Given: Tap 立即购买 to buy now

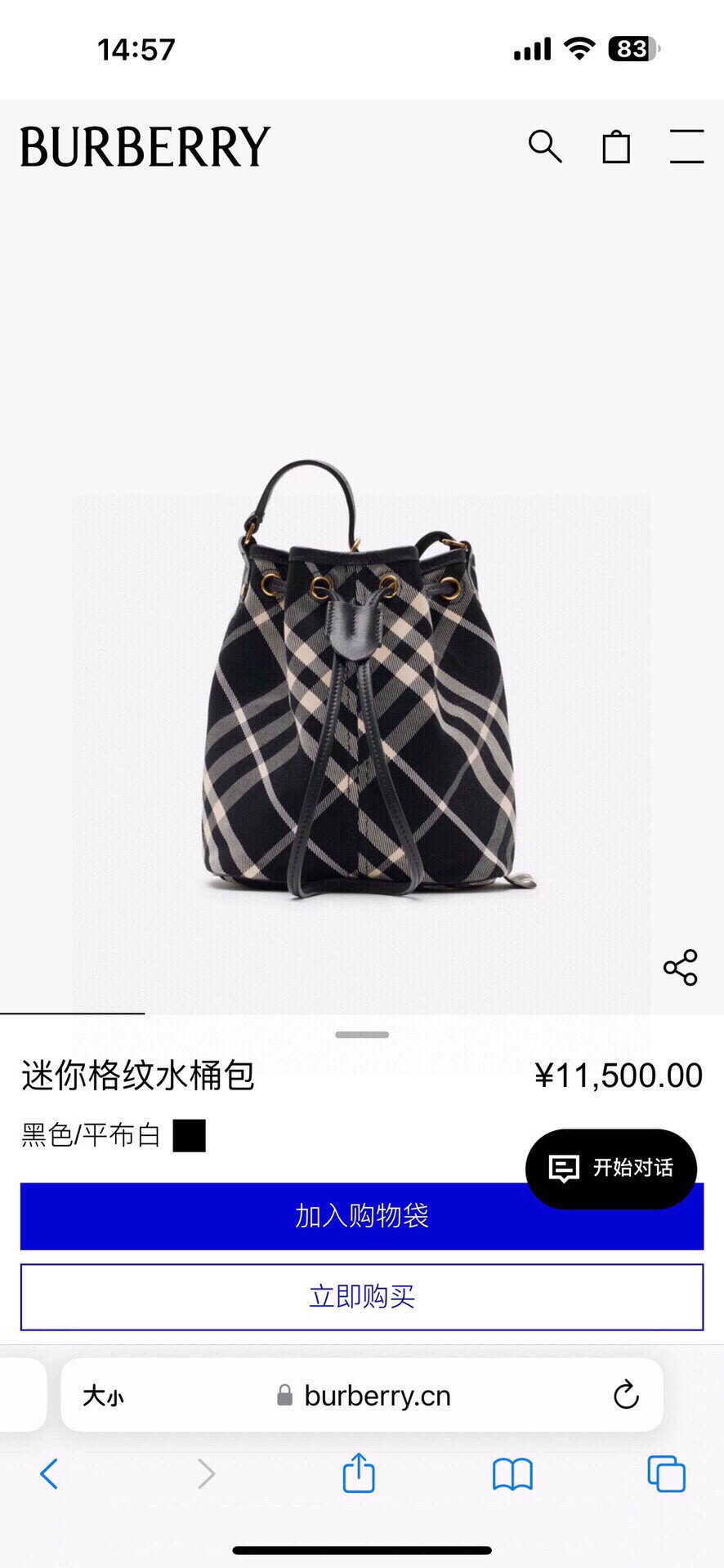Looking at the screenshot, I should pyautogui.click(x=362, y=1297).
